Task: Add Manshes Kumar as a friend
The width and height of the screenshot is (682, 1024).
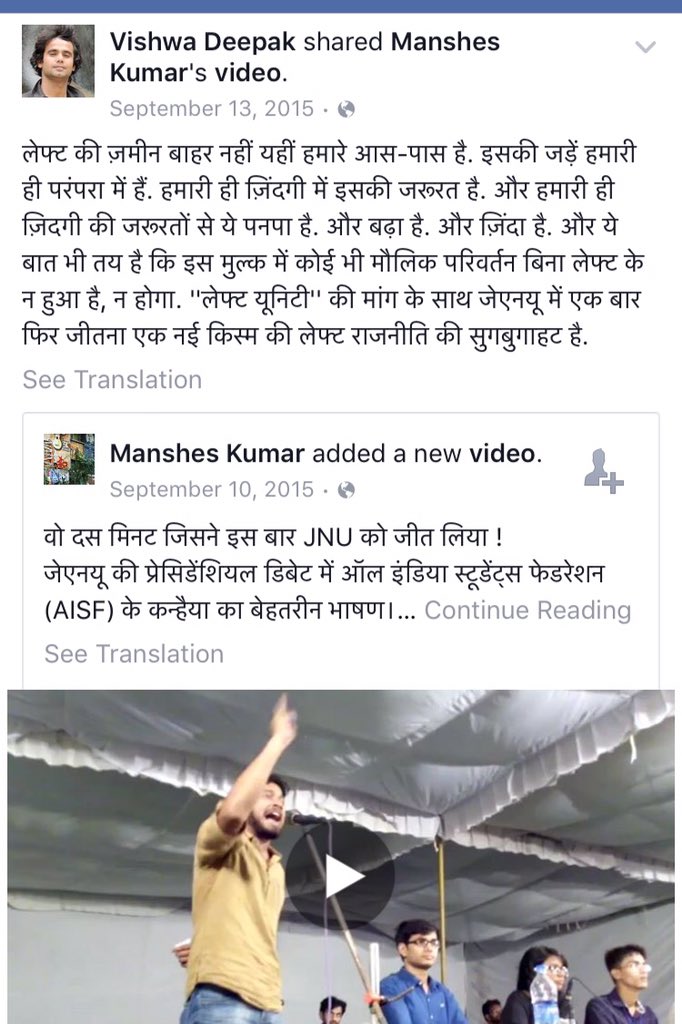Action: (603, 469)
